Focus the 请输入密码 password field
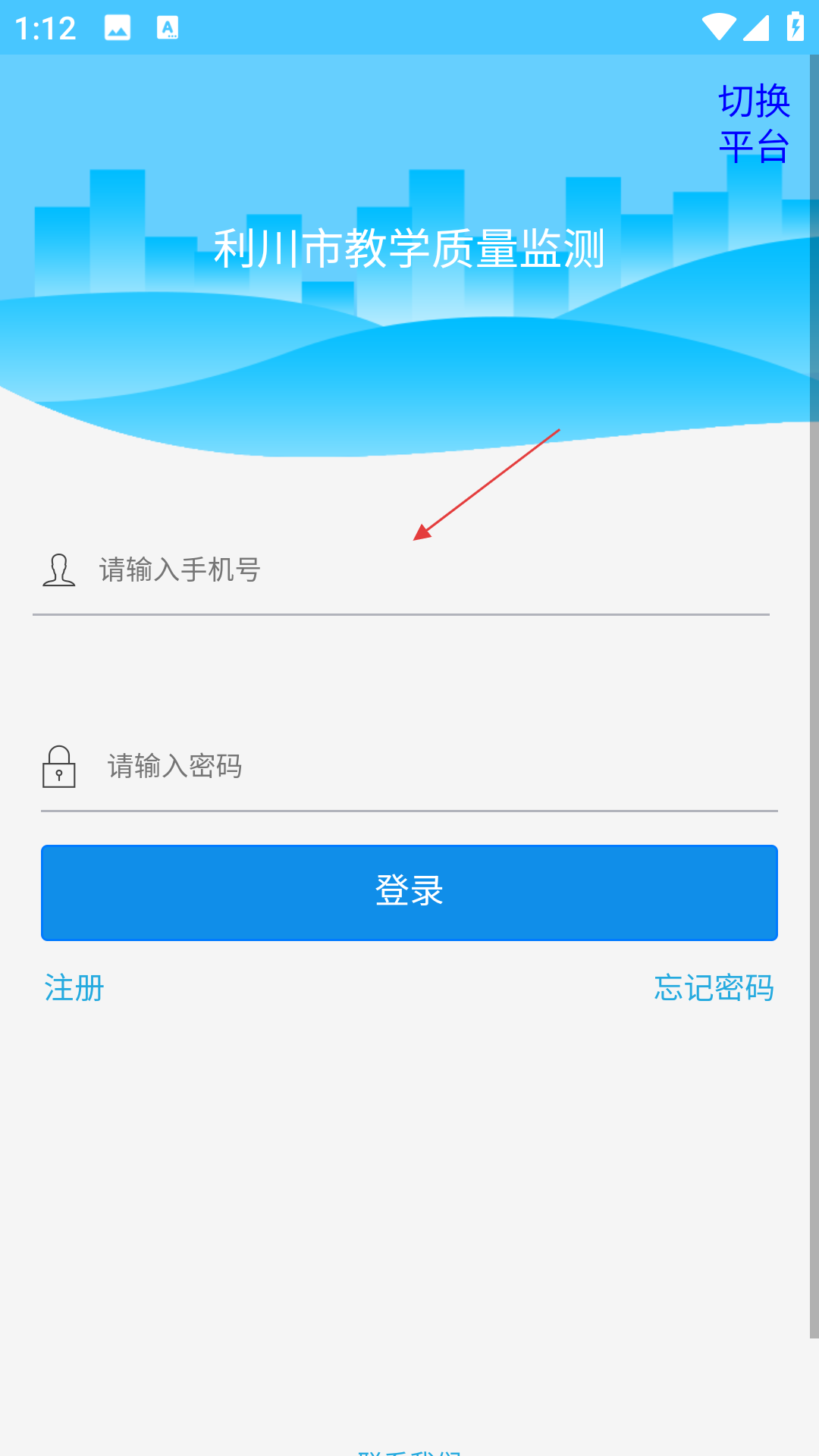The image size is (819, 1456). 409,767
